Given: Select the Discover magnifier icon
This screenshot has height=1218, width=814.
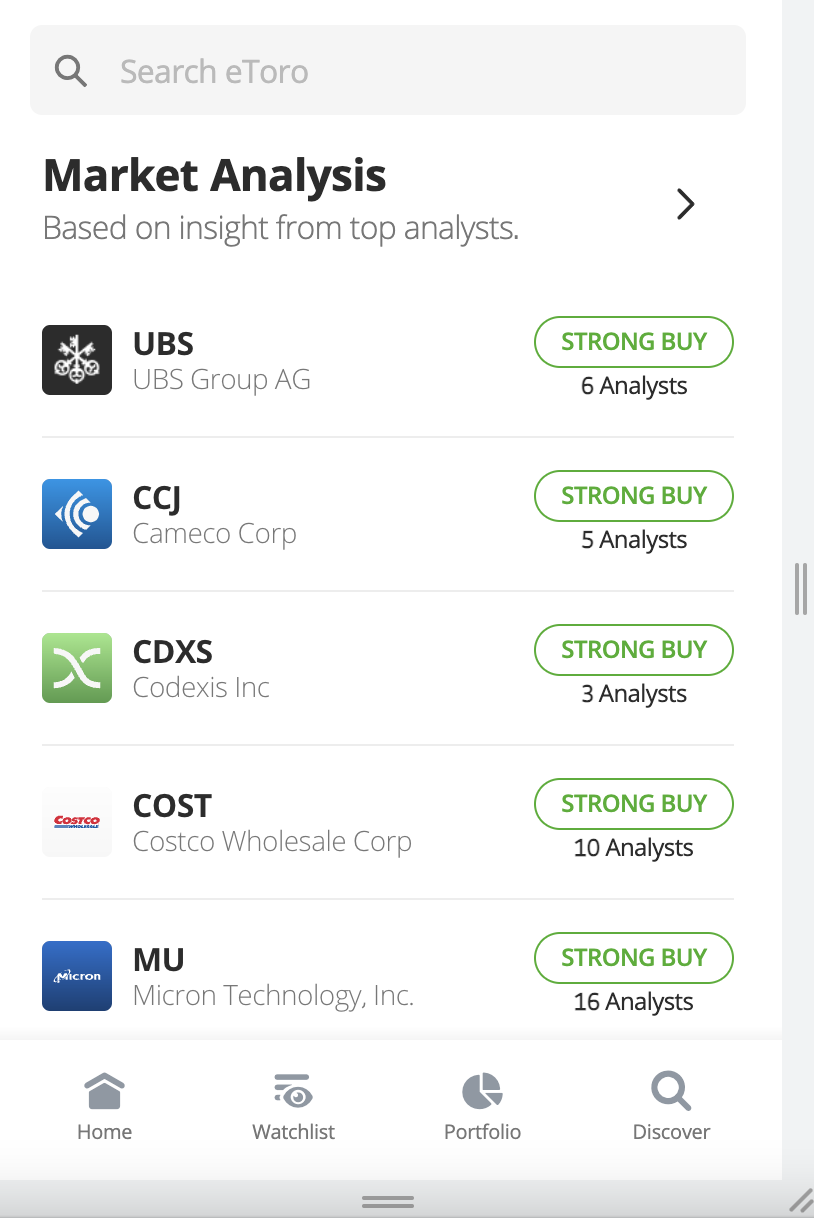Looking at the screenshot, I should (x=670, y=1090).
